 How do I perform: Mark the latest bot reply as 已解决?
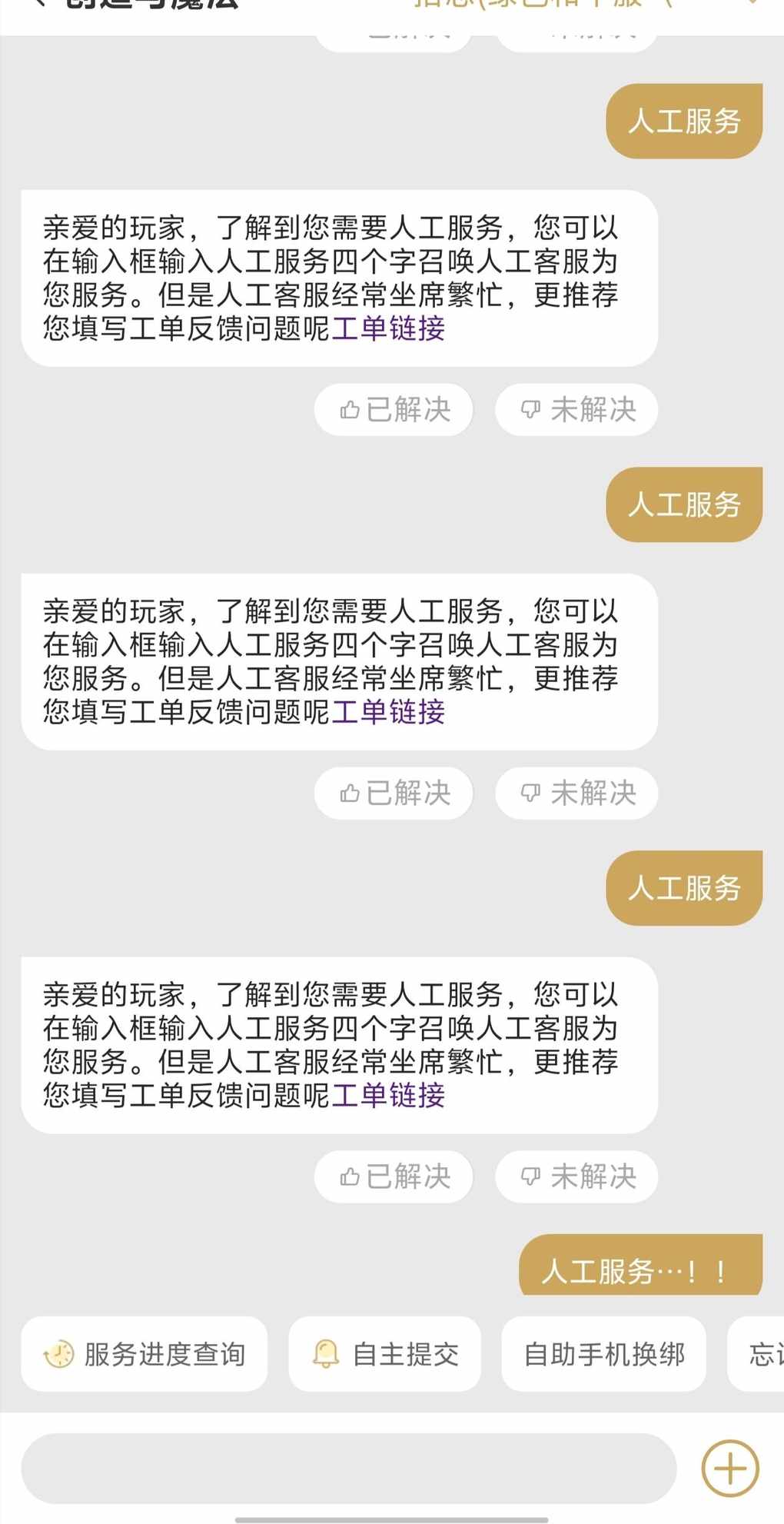[x=394, y=1176]
